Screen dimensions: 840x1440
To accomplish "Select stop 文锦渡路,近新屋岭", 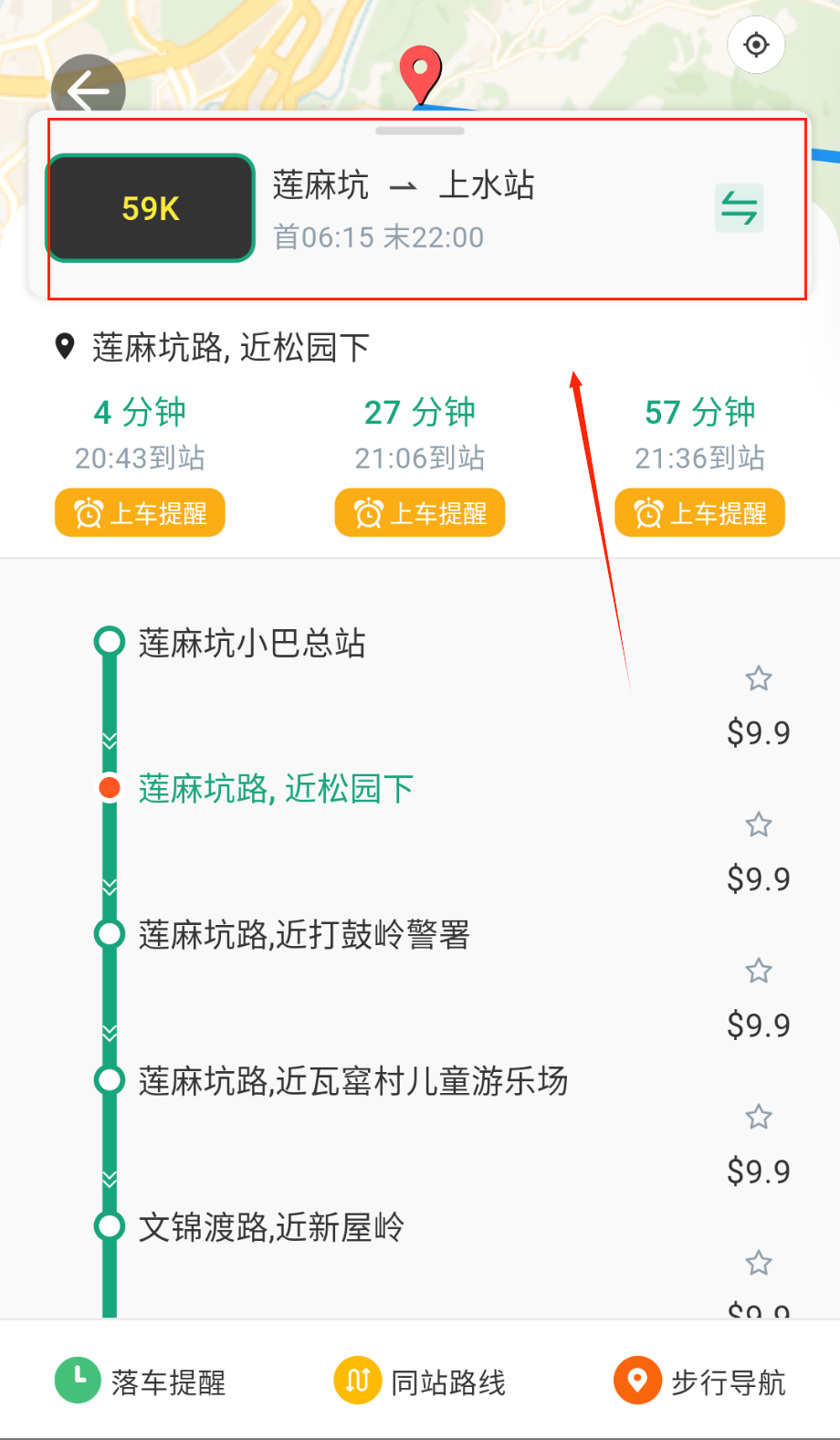I will pos(271,1227).
